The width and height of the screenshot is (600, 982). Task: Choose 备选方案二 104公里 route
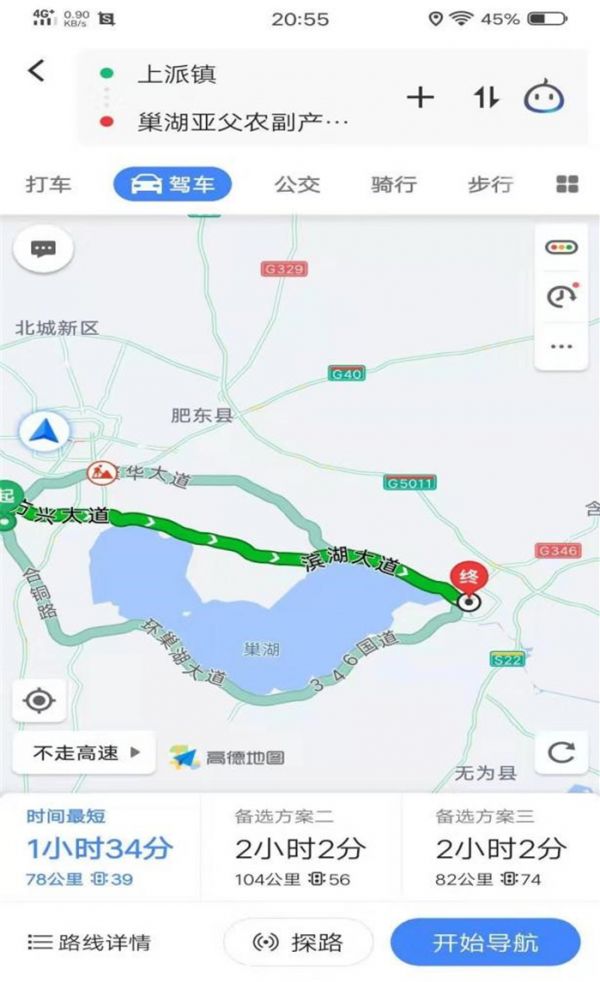(300, 848)
